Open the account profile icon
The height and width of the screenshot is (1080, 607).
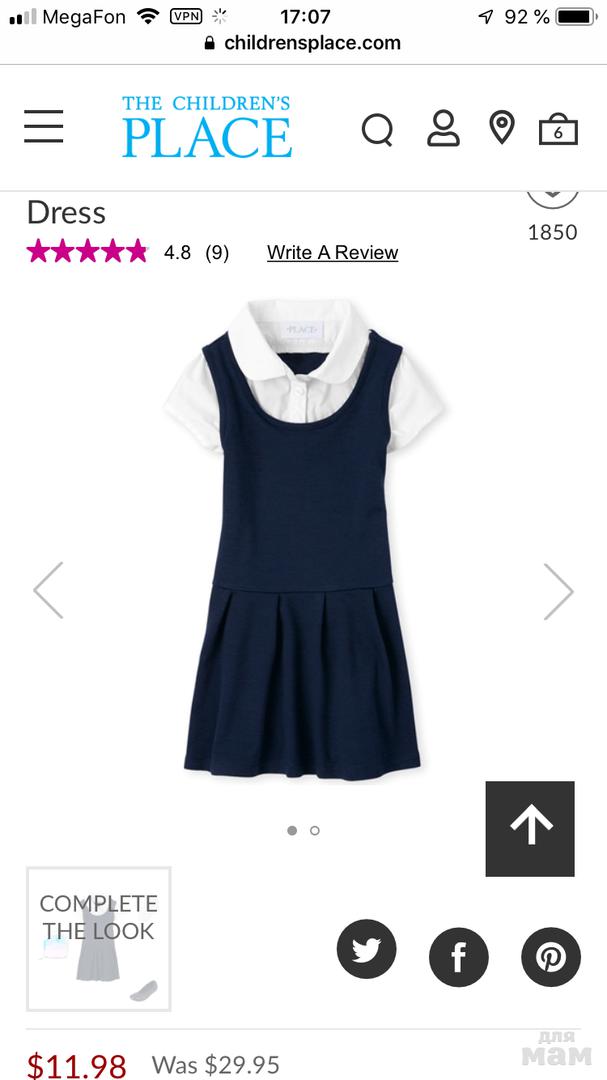click(x=442, y=128)
